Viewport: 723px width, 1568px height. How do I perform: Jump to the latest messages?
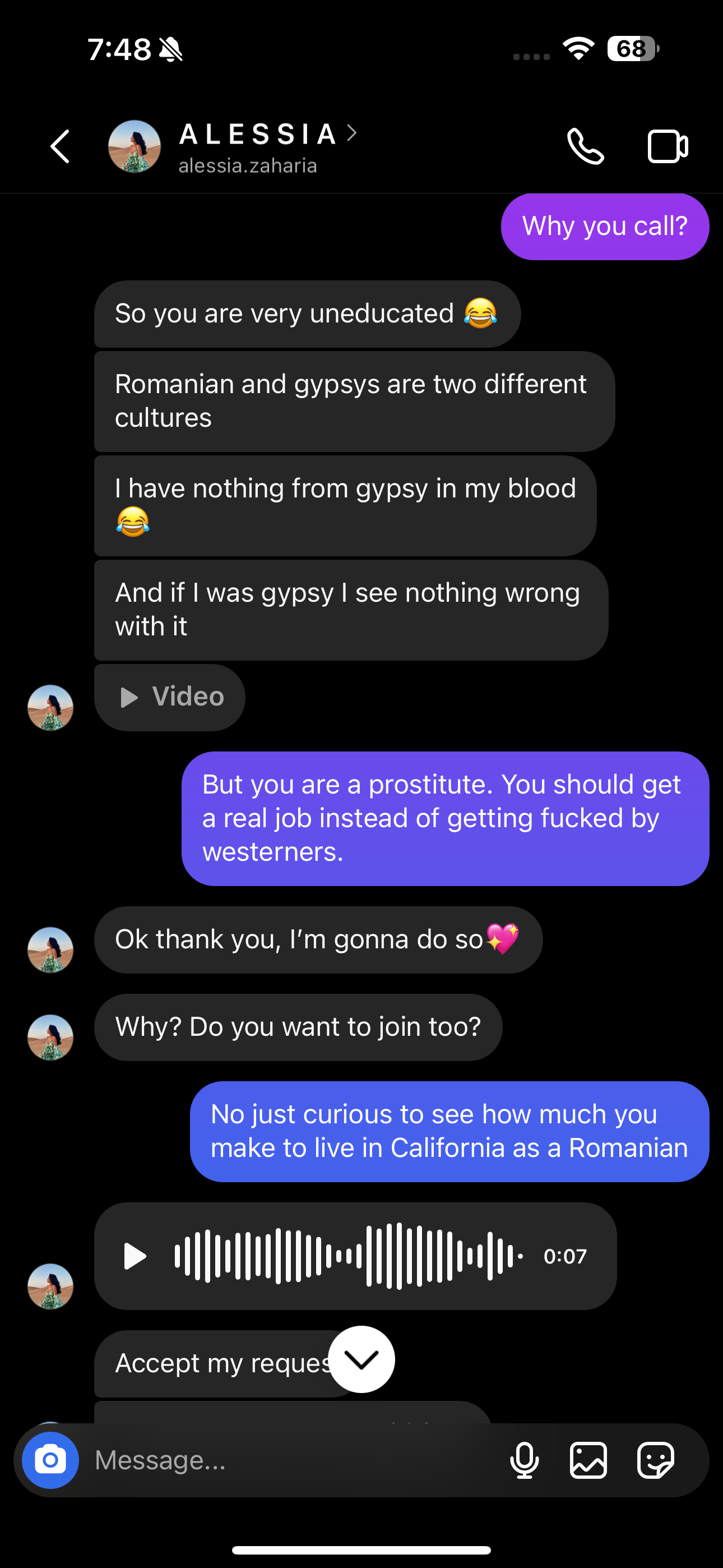pyautogui.click(x=361, y=1359)
